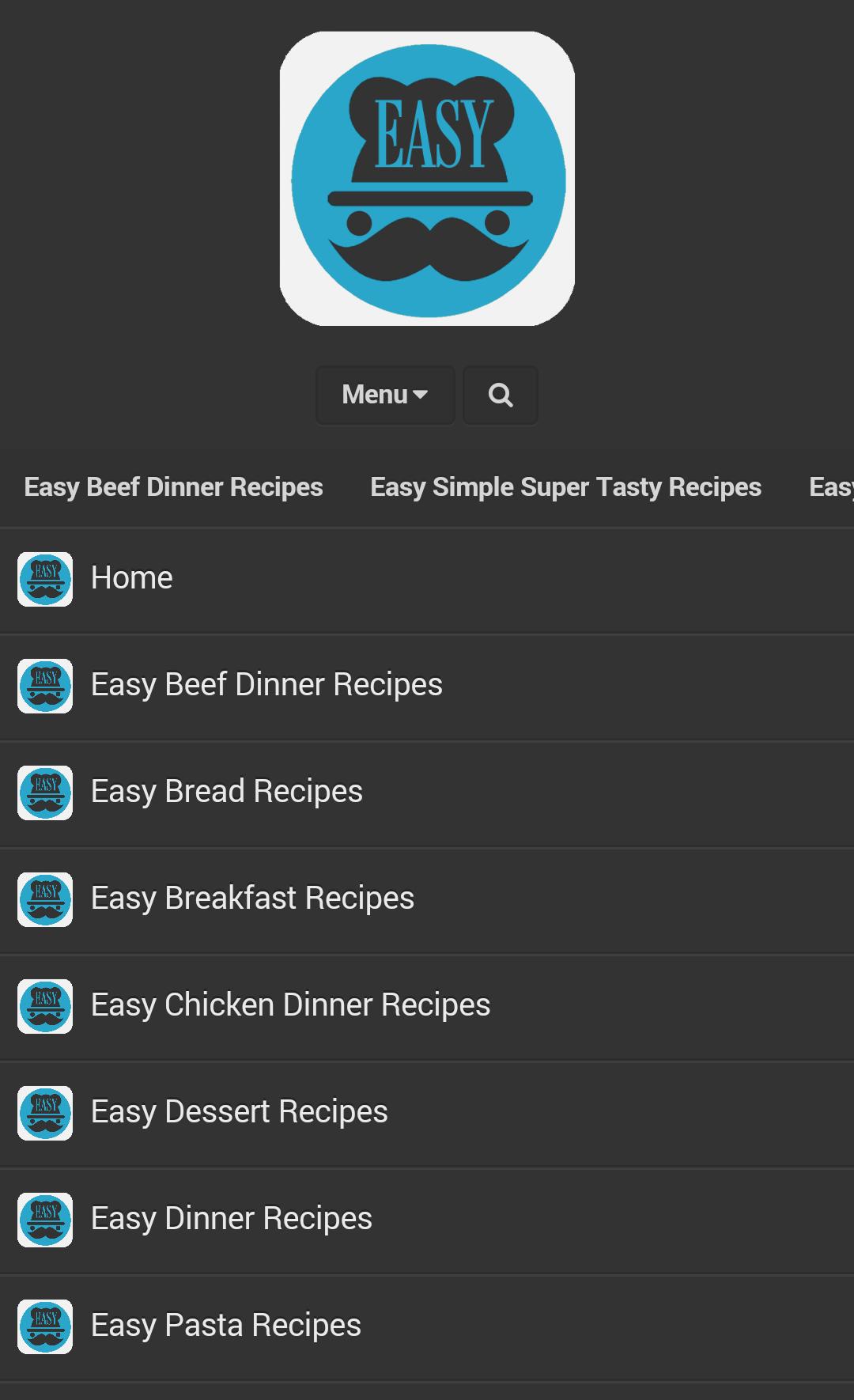Viewport: 854px width, 1400px height.
Task: Open the Home link
Action: (131, 578)
